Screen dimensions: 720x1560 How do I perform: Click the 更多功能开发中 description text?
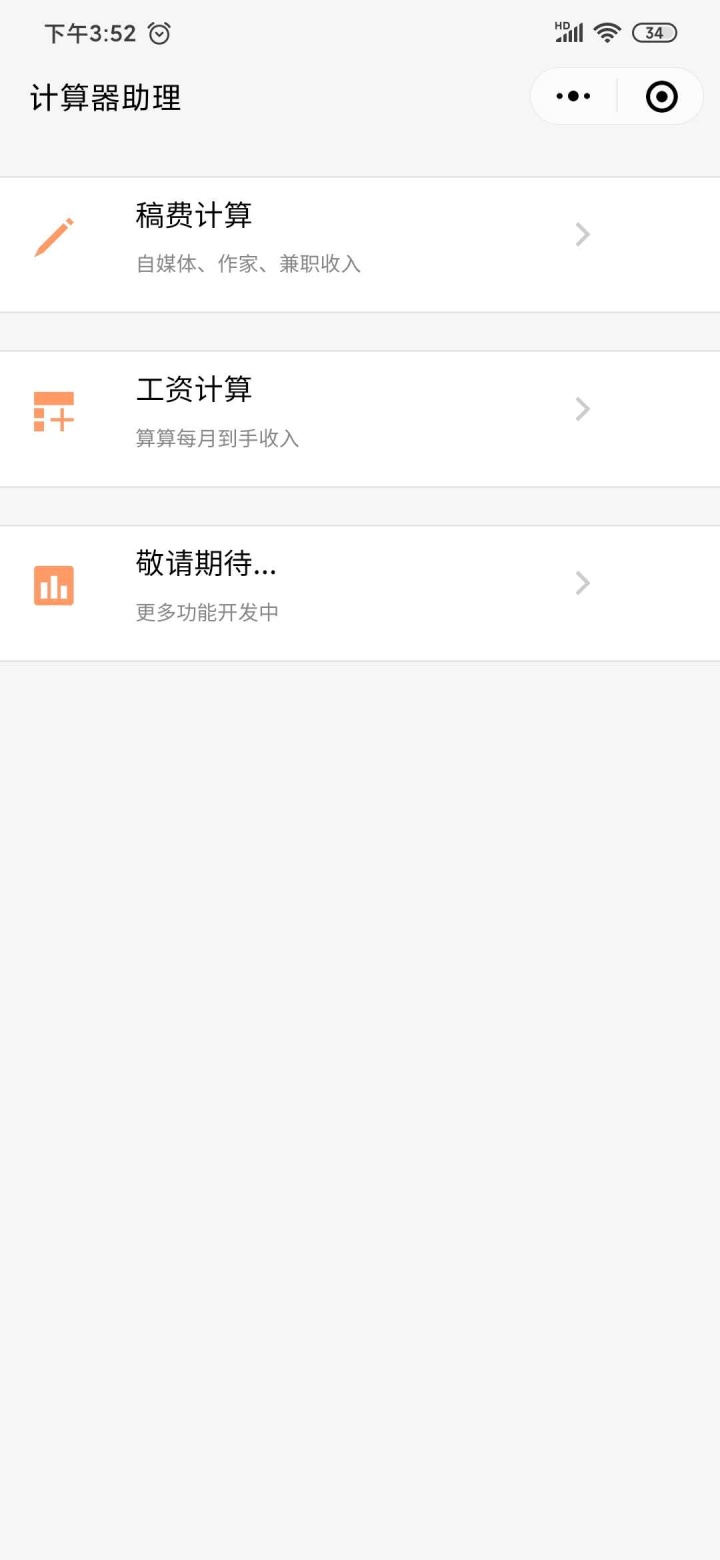[x=206, y=612]
